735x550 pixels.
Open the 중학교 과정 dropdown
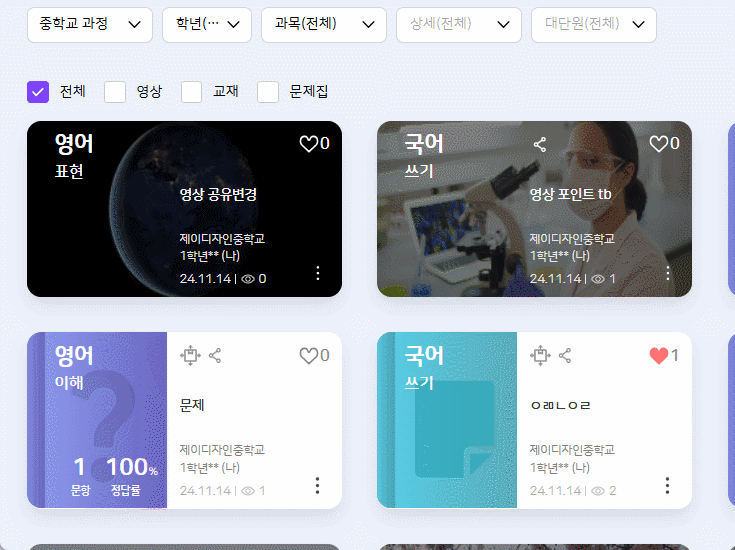[89, 25]
